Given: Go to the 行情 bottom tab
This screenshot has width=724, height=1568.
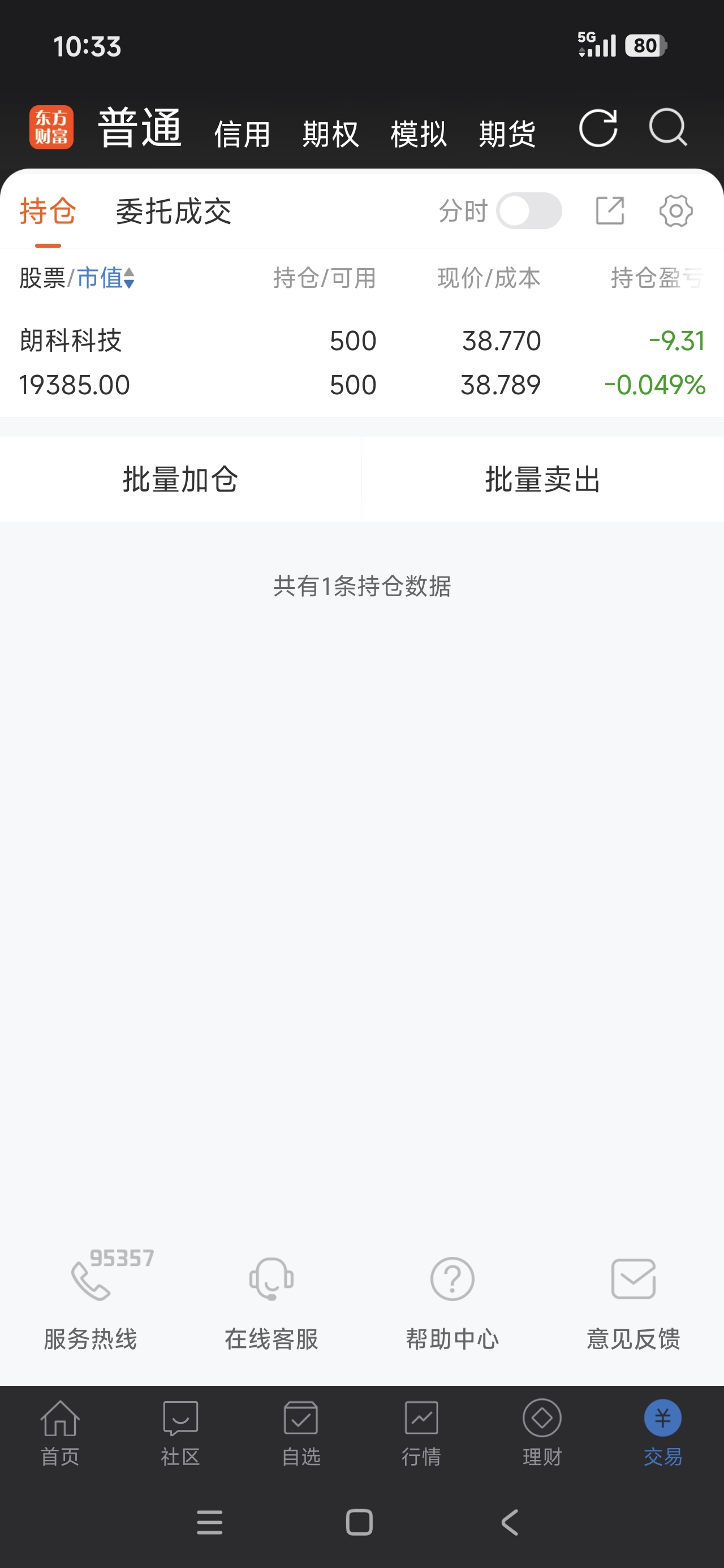Looking at the screenshot, I should [x=421, y=1433].
